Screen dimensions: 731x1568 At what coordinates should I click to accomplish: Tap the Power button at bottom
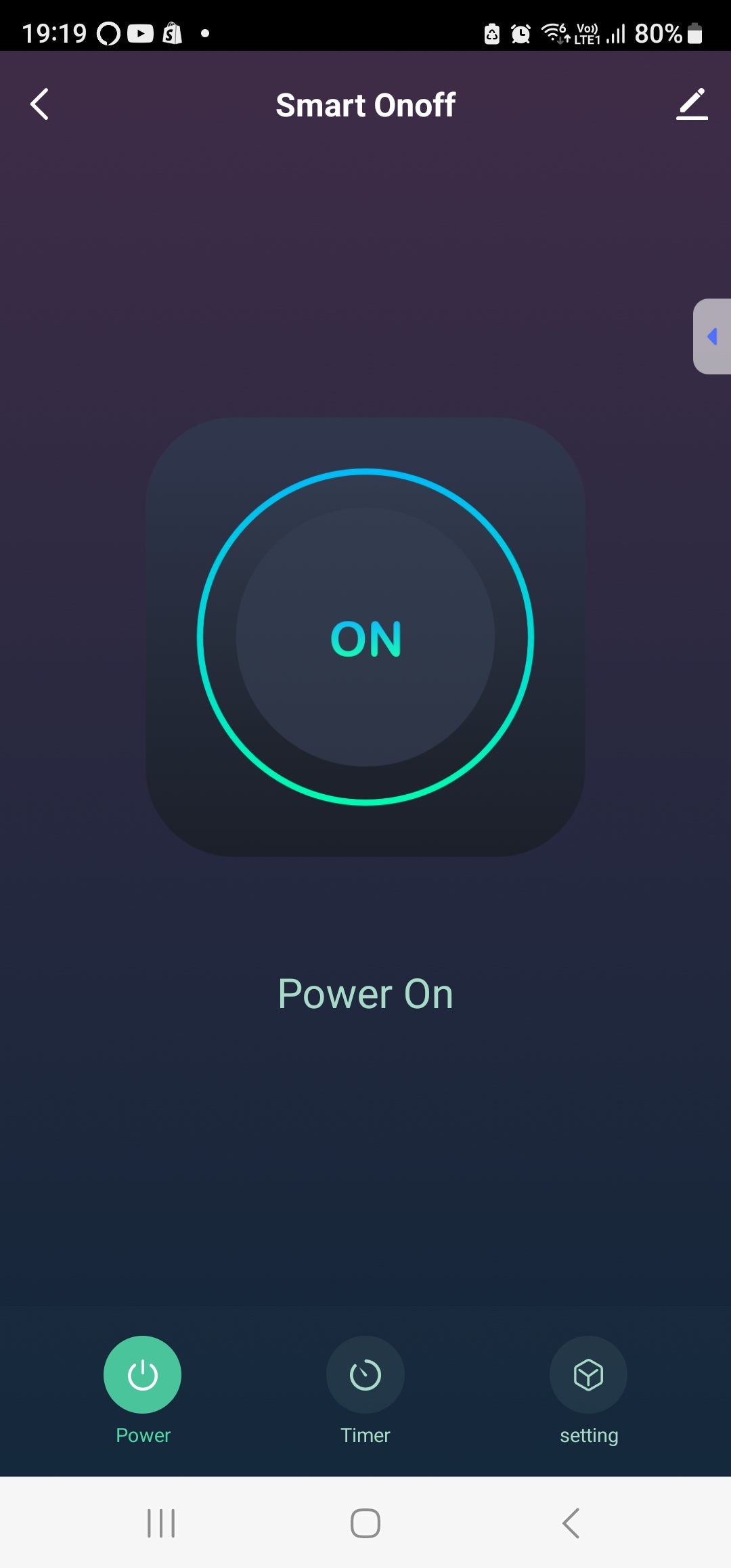point(142,1374)
